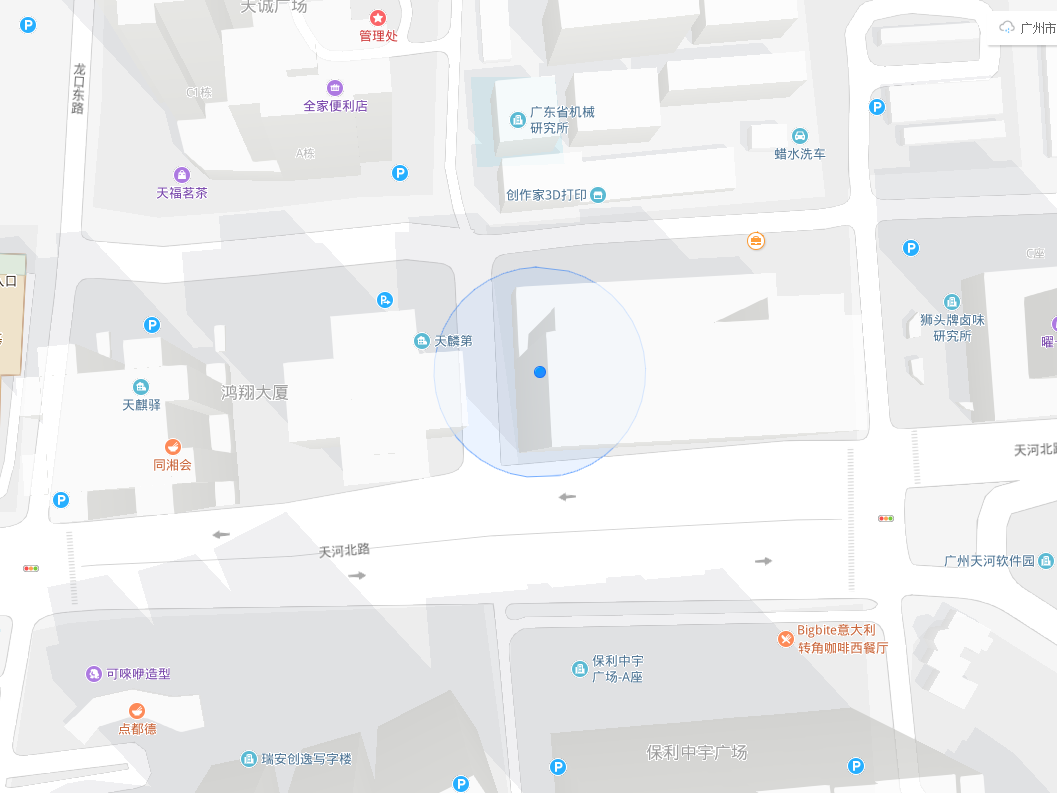The width and height of the screenshot is (1057, 793).
Task: Select the 瑞安创逸写字楼 marker
Action: [x=249, y=759]
